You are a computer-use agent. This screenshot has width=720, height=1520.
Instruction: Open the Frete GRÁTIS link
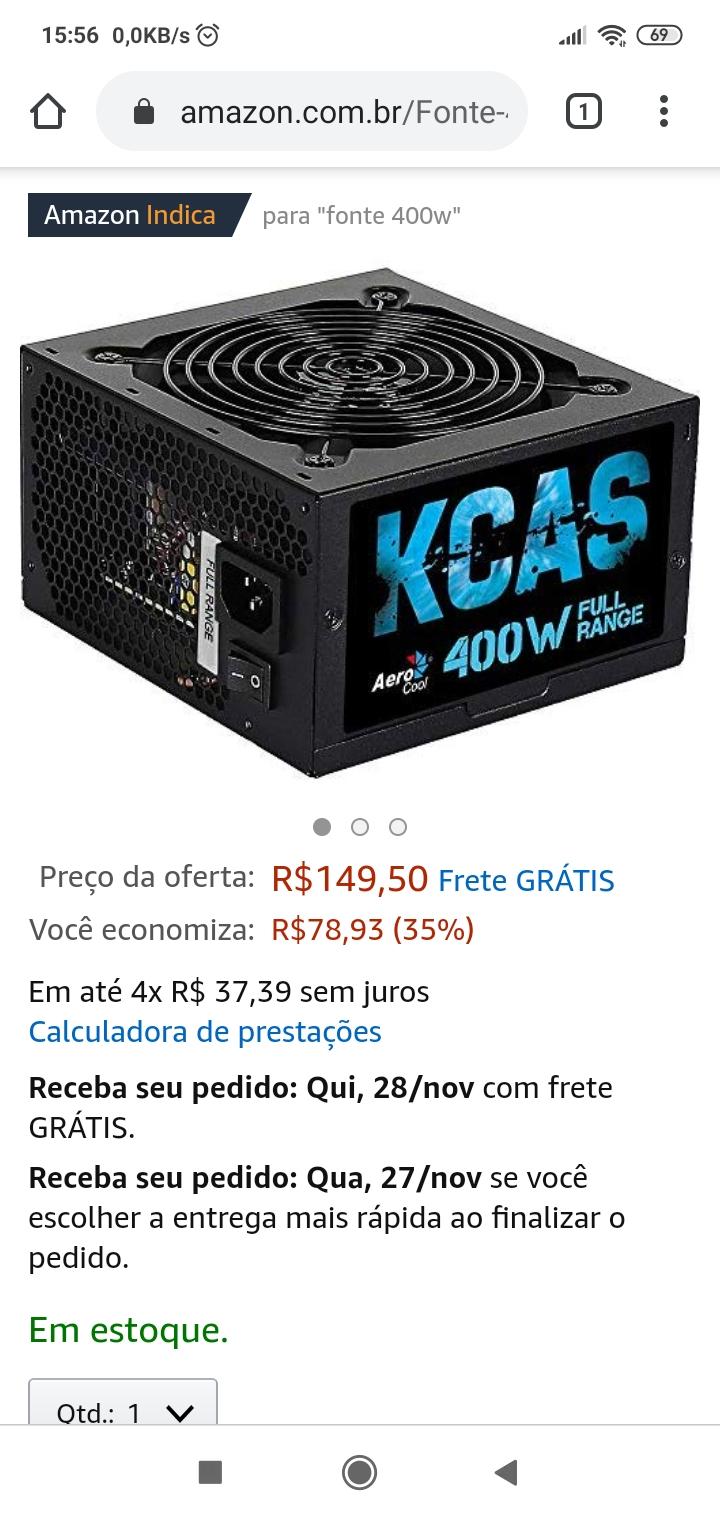[x=526, y=880]
